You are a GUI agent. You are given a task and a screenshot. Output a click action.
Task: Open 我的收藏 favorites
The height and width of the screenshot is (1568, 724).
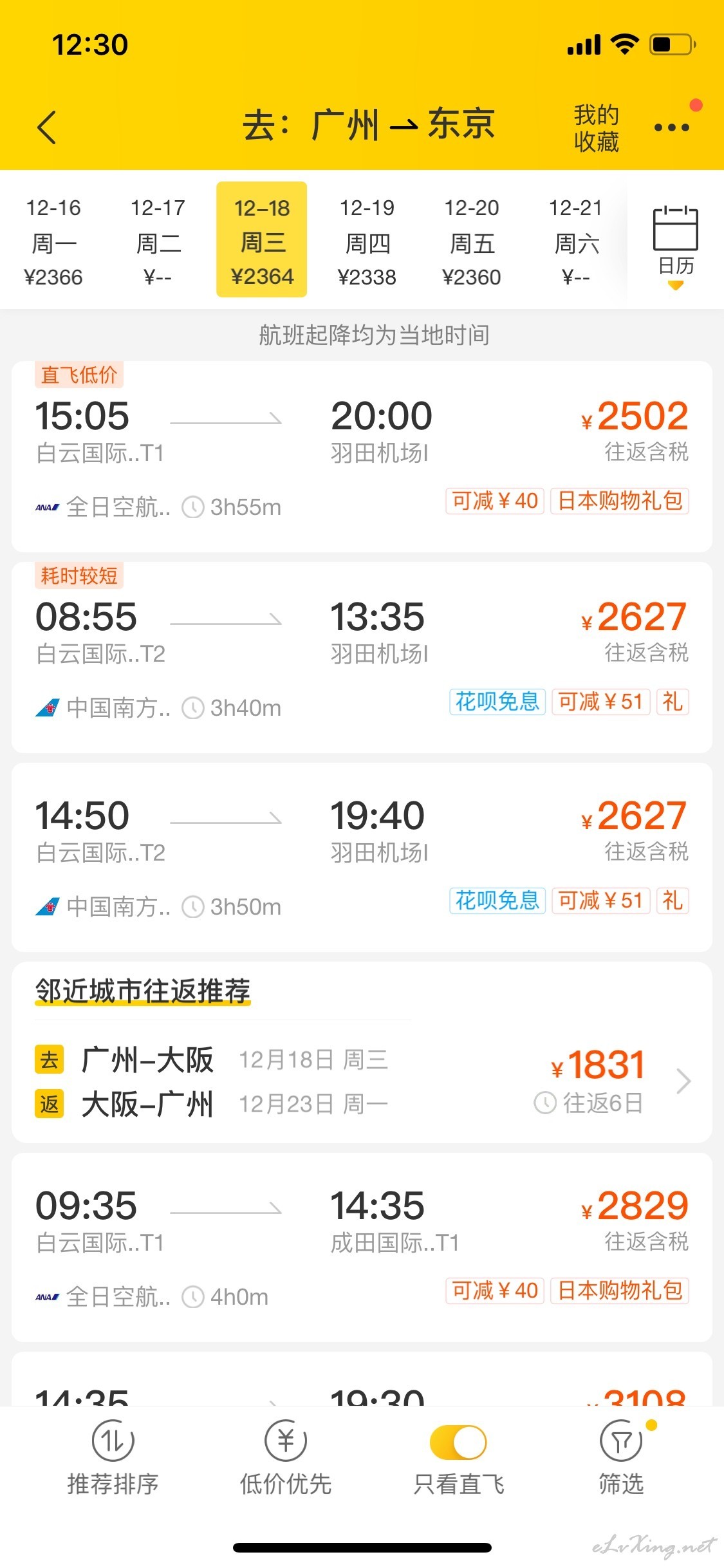tap(596, 128)
